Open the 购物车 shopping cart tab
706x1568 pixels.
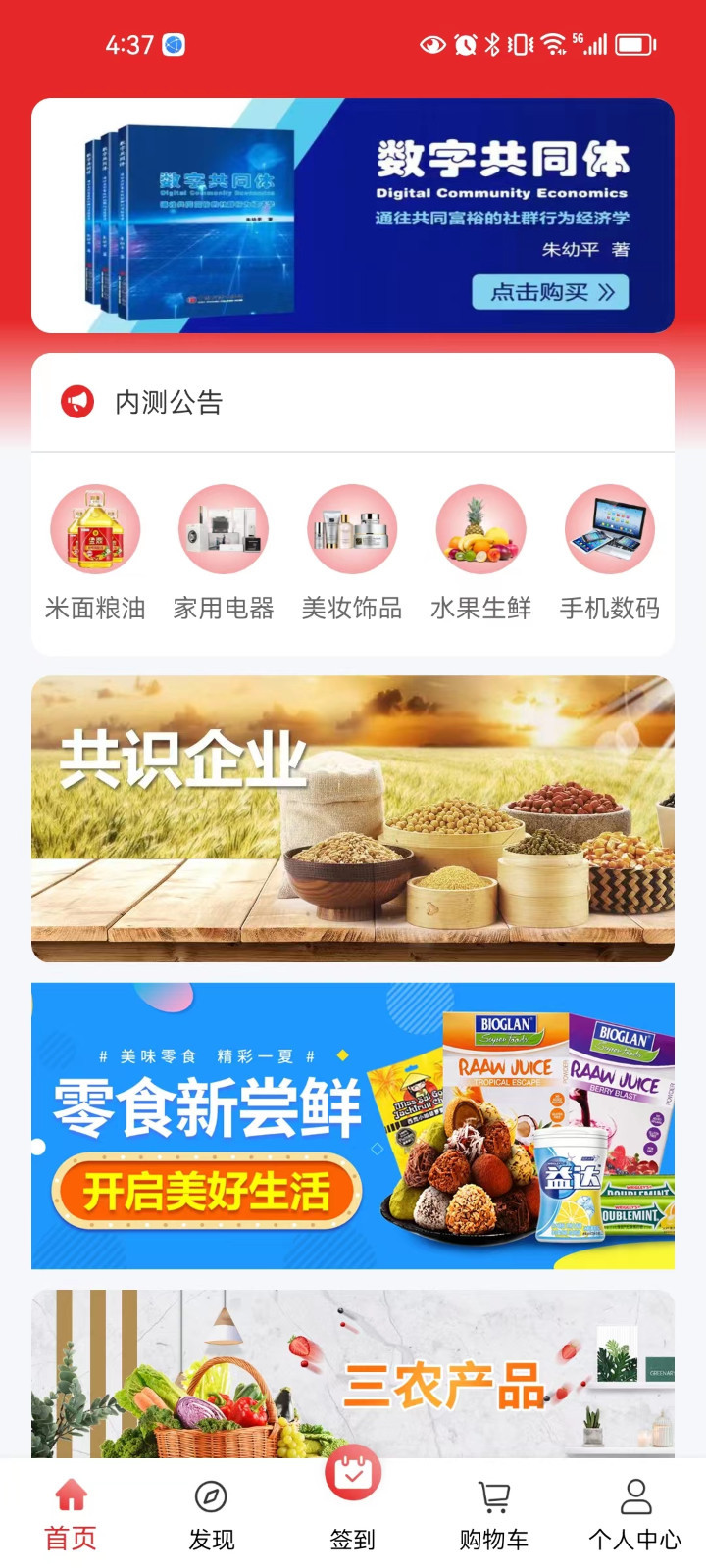[x=493, y=1514]
